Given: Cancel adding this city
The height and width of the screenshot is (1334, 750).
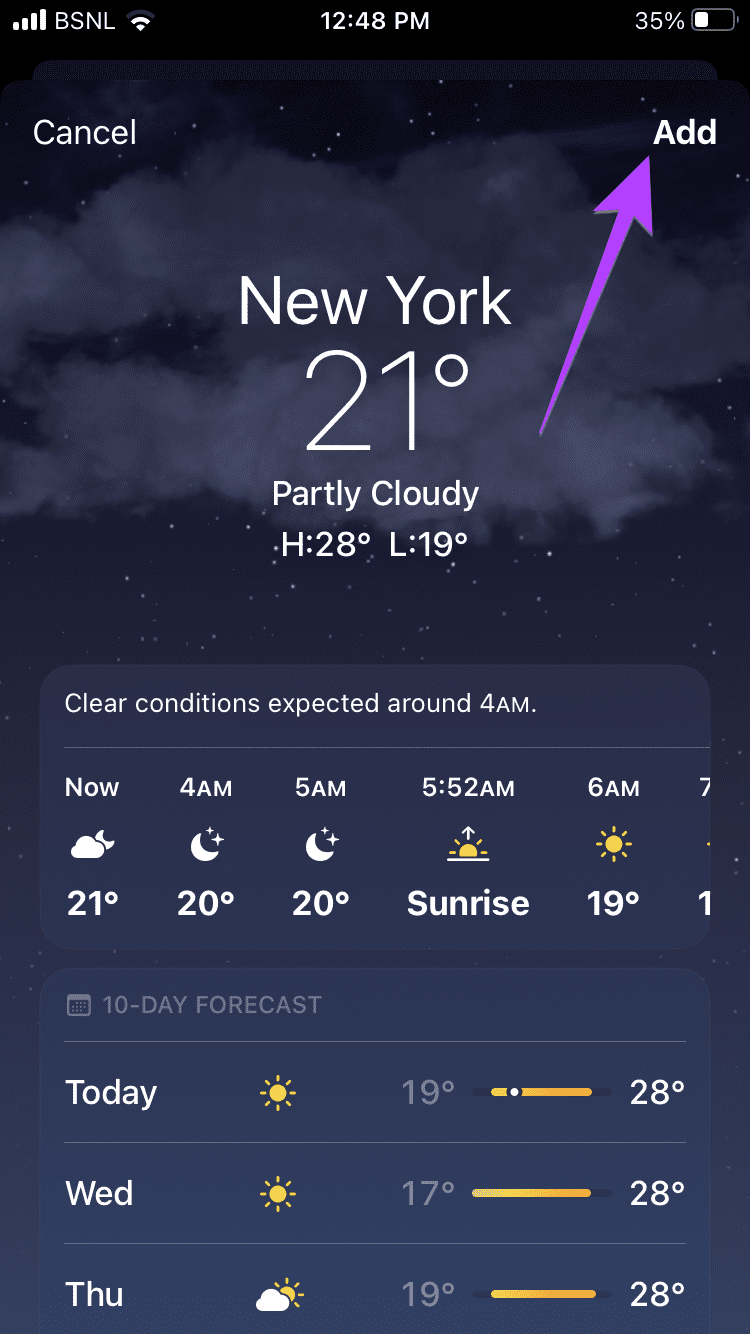Looking at the screenshot, I should 84,131.
